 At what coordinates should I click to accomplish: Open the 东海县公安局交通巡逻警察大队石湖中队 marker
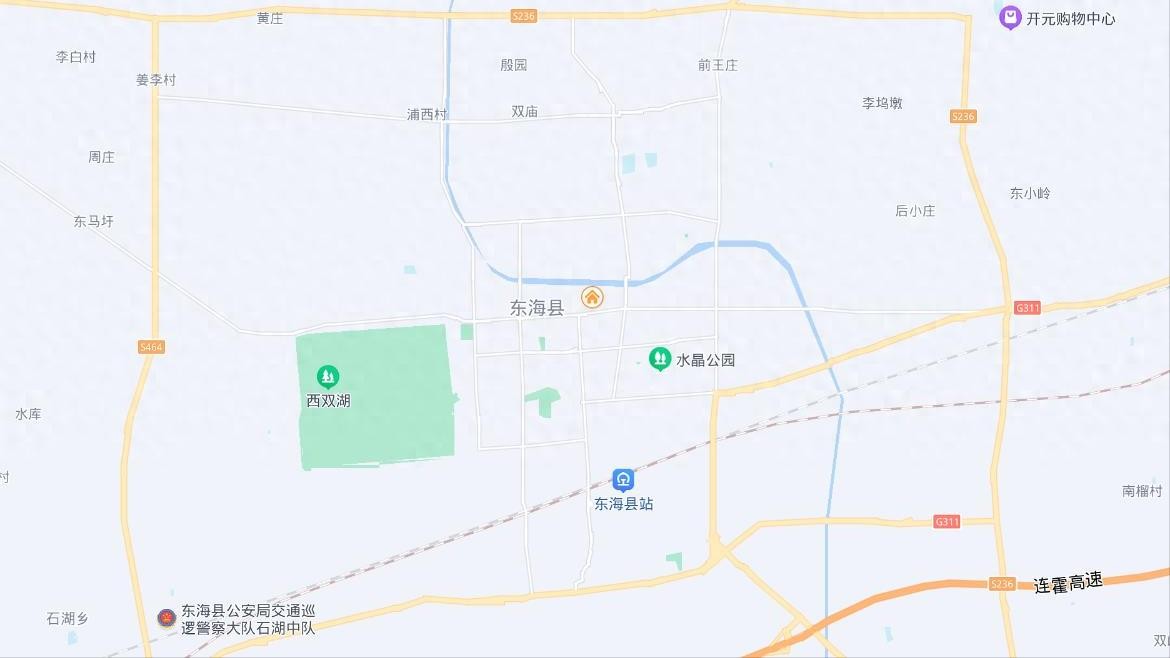pos(167,618)
